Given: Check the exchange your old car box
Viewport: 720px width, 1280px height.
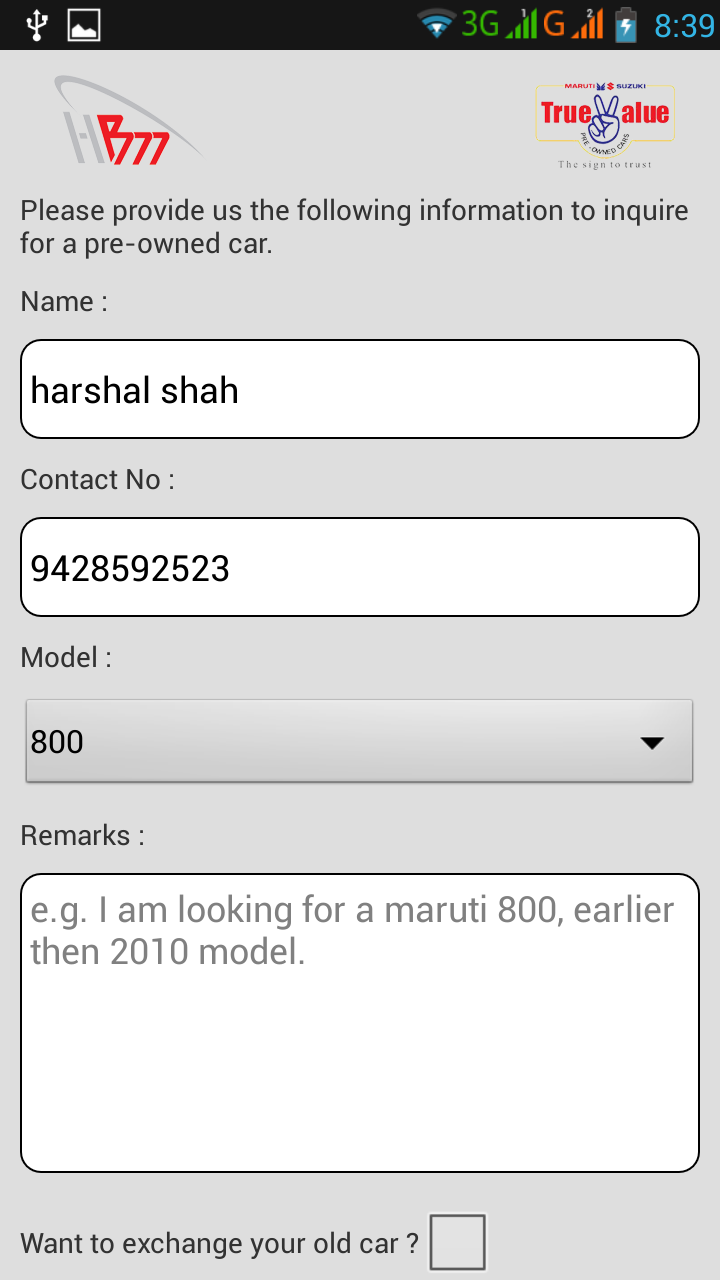Looking at the screenshot, I should click(457, 1242).
